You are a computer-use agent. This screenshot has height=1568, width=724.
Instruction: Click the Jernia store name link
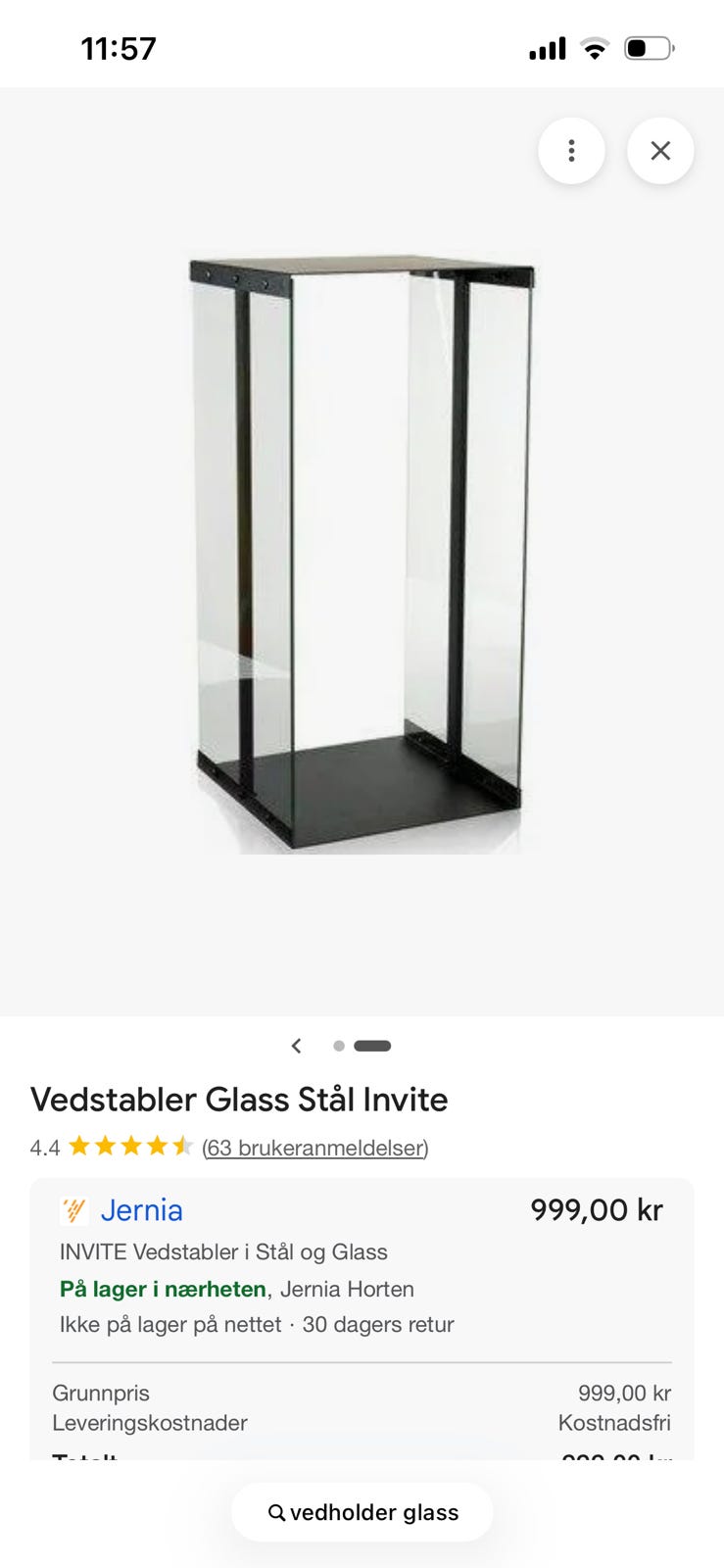click(x=143, y=1210)
